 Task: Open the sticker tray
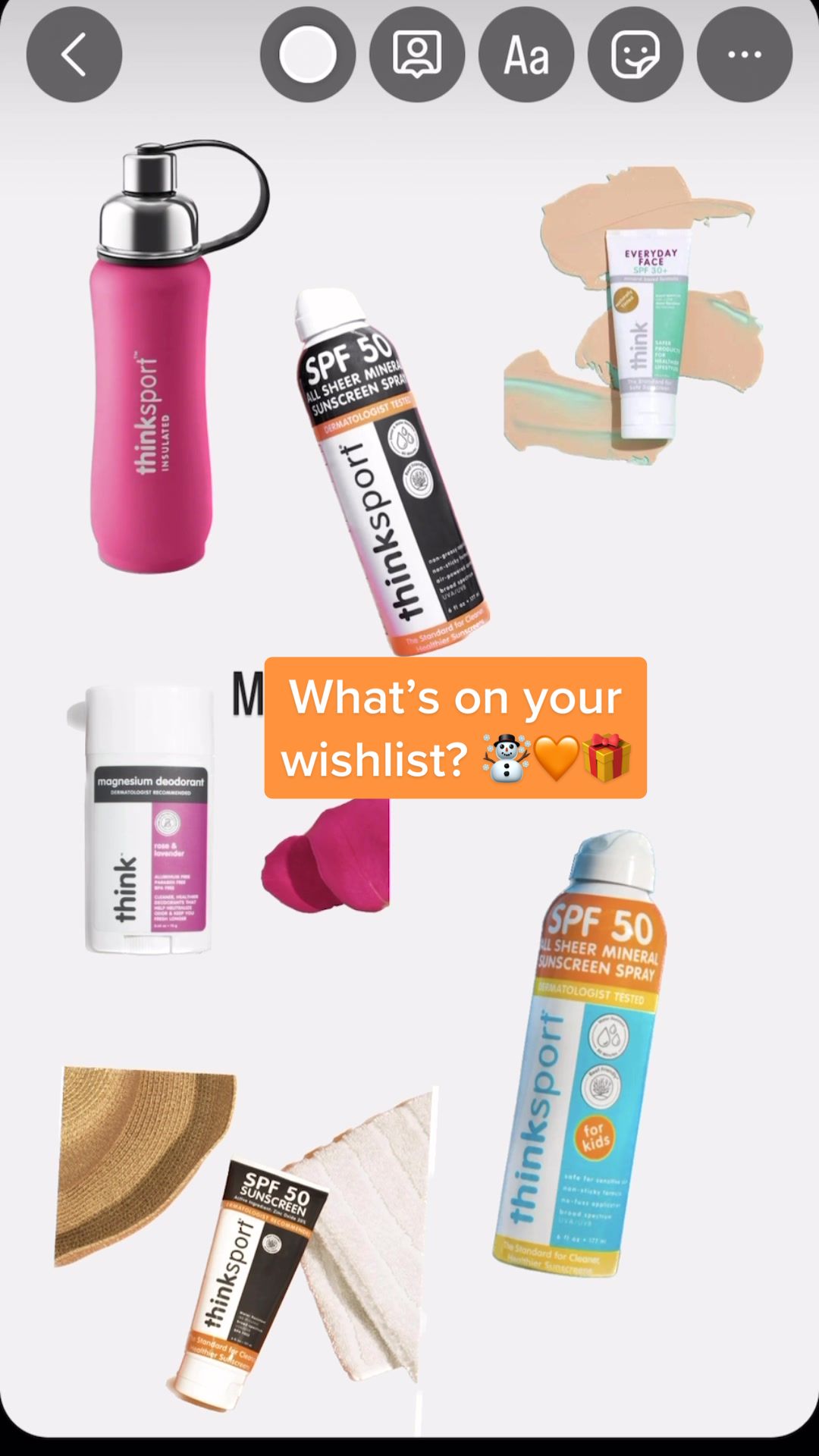tap(635, 55)
